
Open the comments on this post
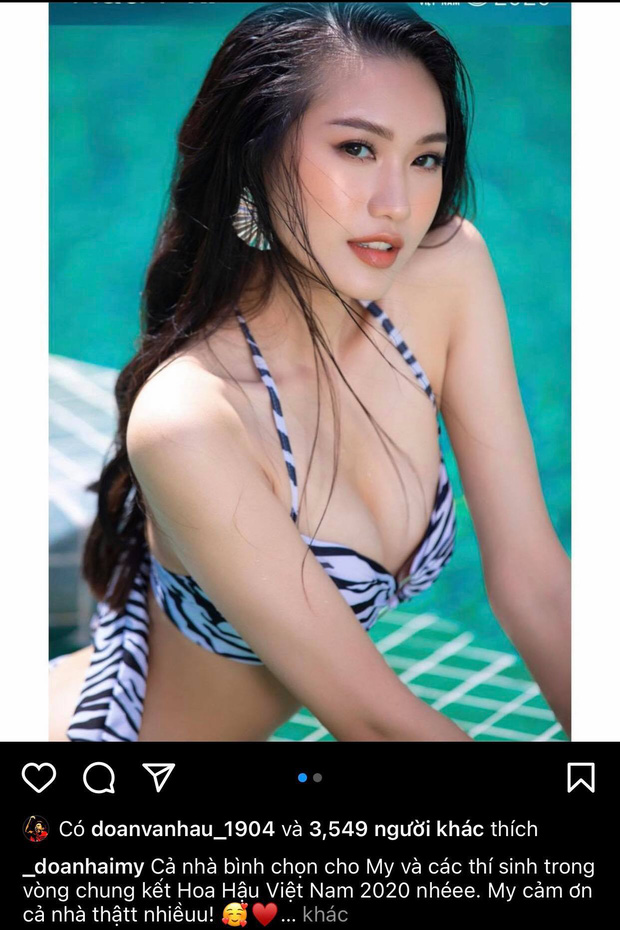point(98,777)
